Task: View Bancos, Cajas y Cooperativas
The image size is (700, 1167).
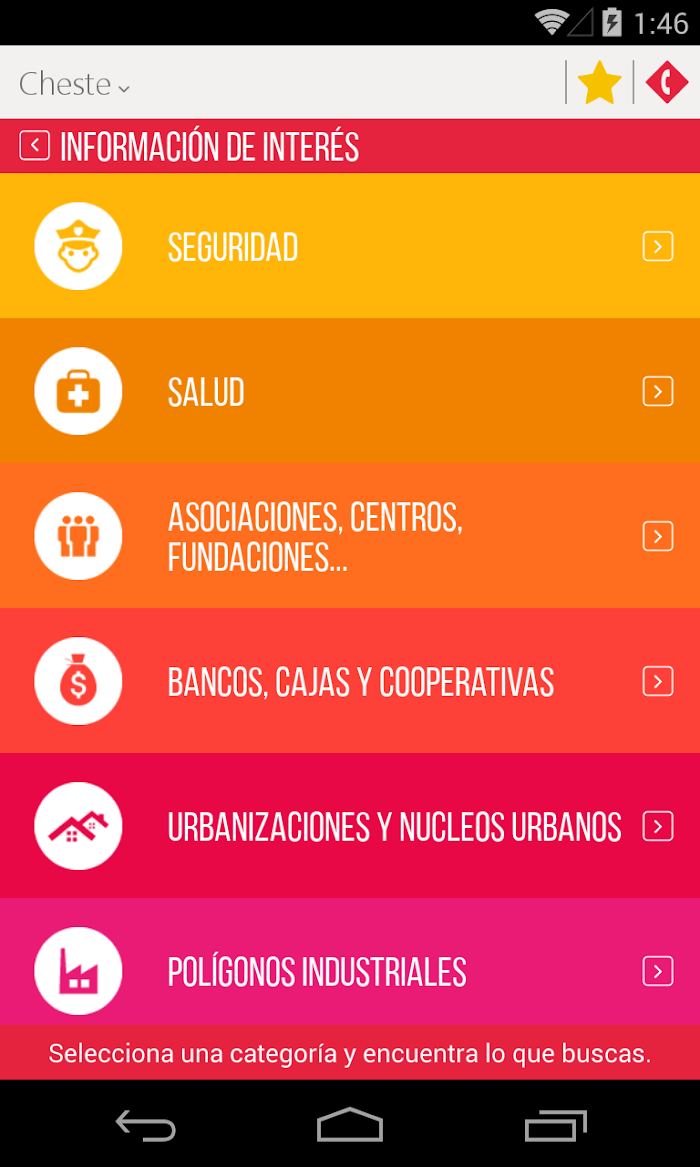Action: tap(350, 681)
